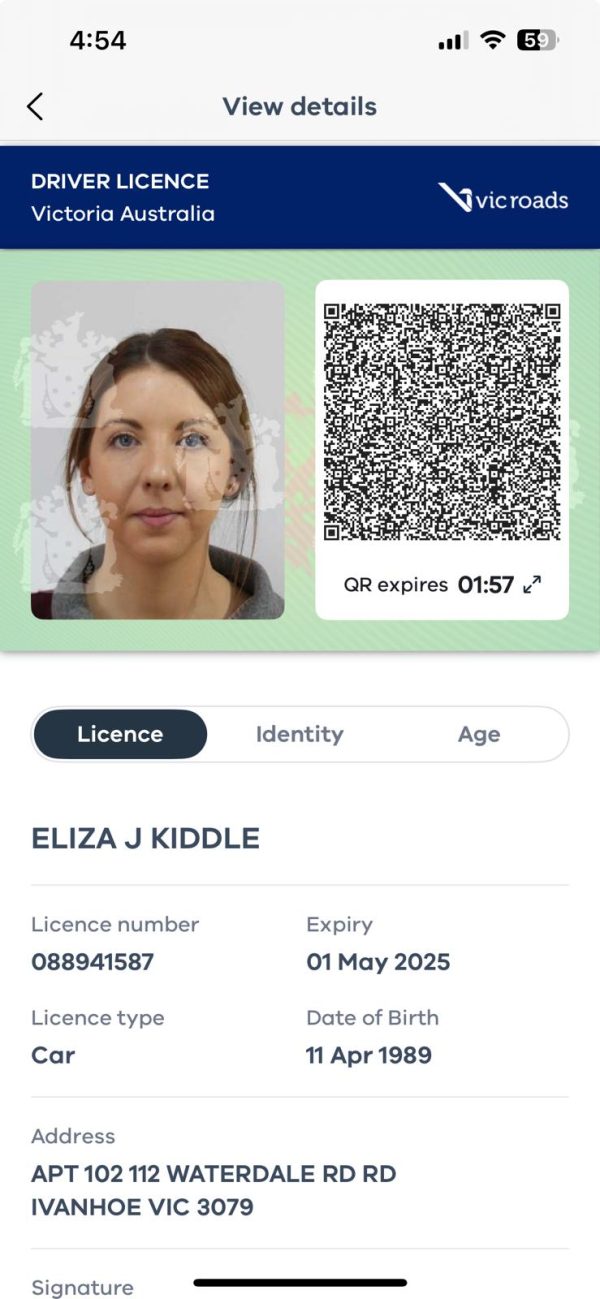
Task: Go back from View details
Action: [36, 107]
